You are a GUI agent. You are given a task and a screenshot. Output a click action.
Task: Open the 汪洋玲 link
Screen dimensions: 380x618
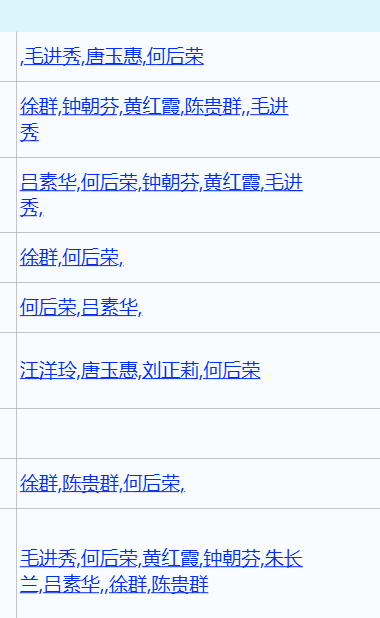point(48,370)
